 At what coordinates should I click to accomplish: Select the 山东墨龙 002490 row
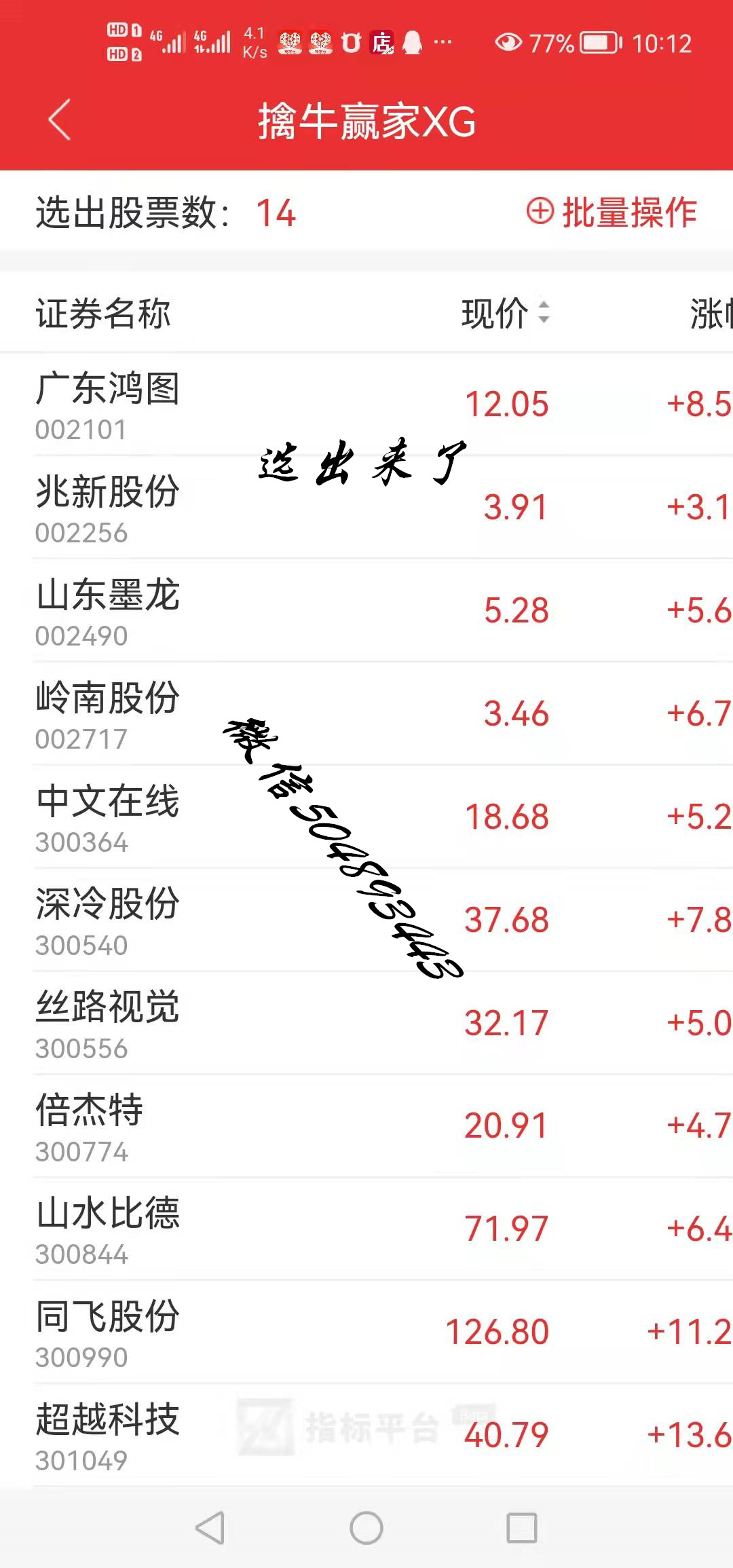pyautogui.click(x=366, y=611)
